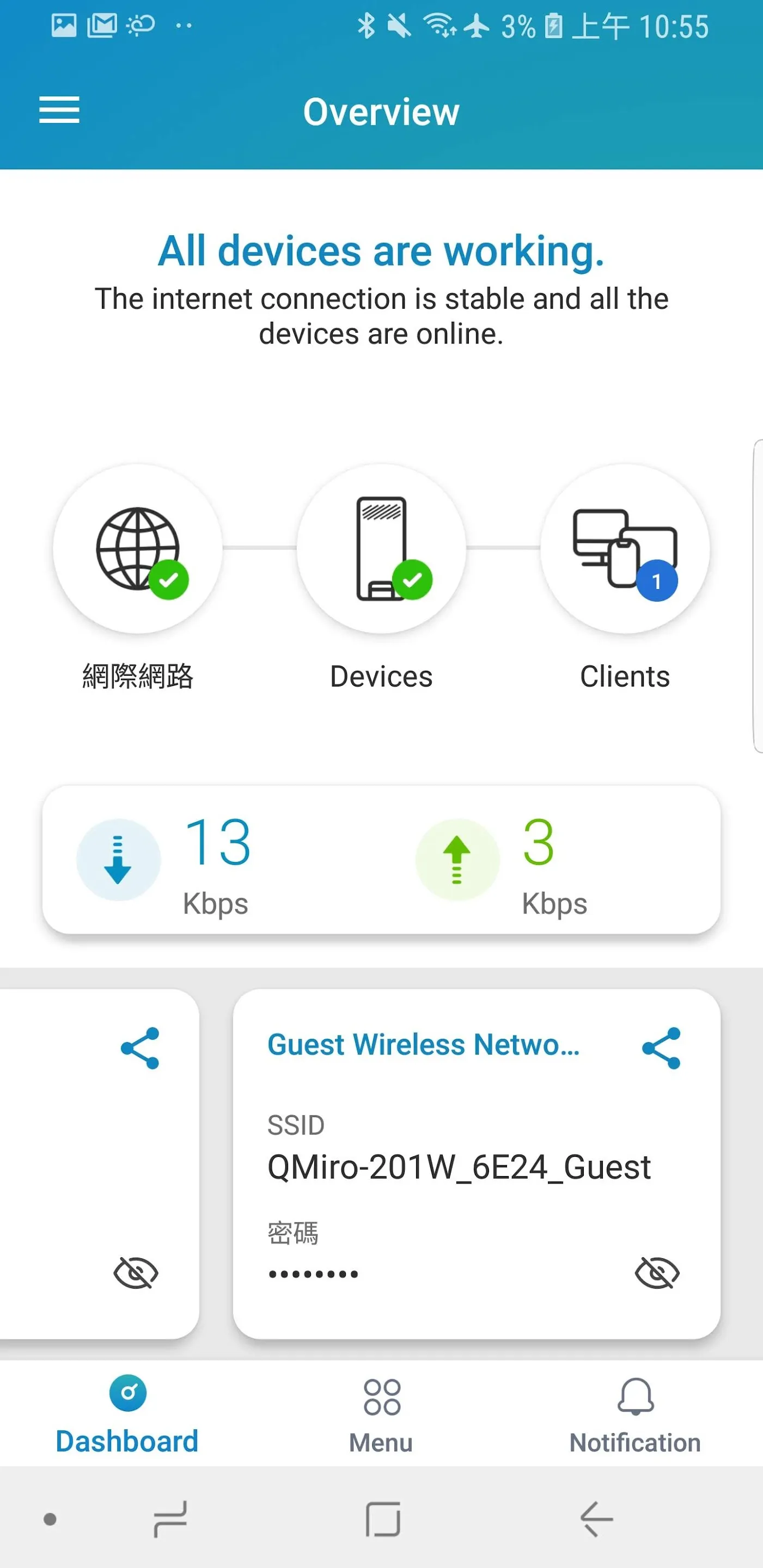Open the Devices status circle
763x1568 pixels.
381,549
